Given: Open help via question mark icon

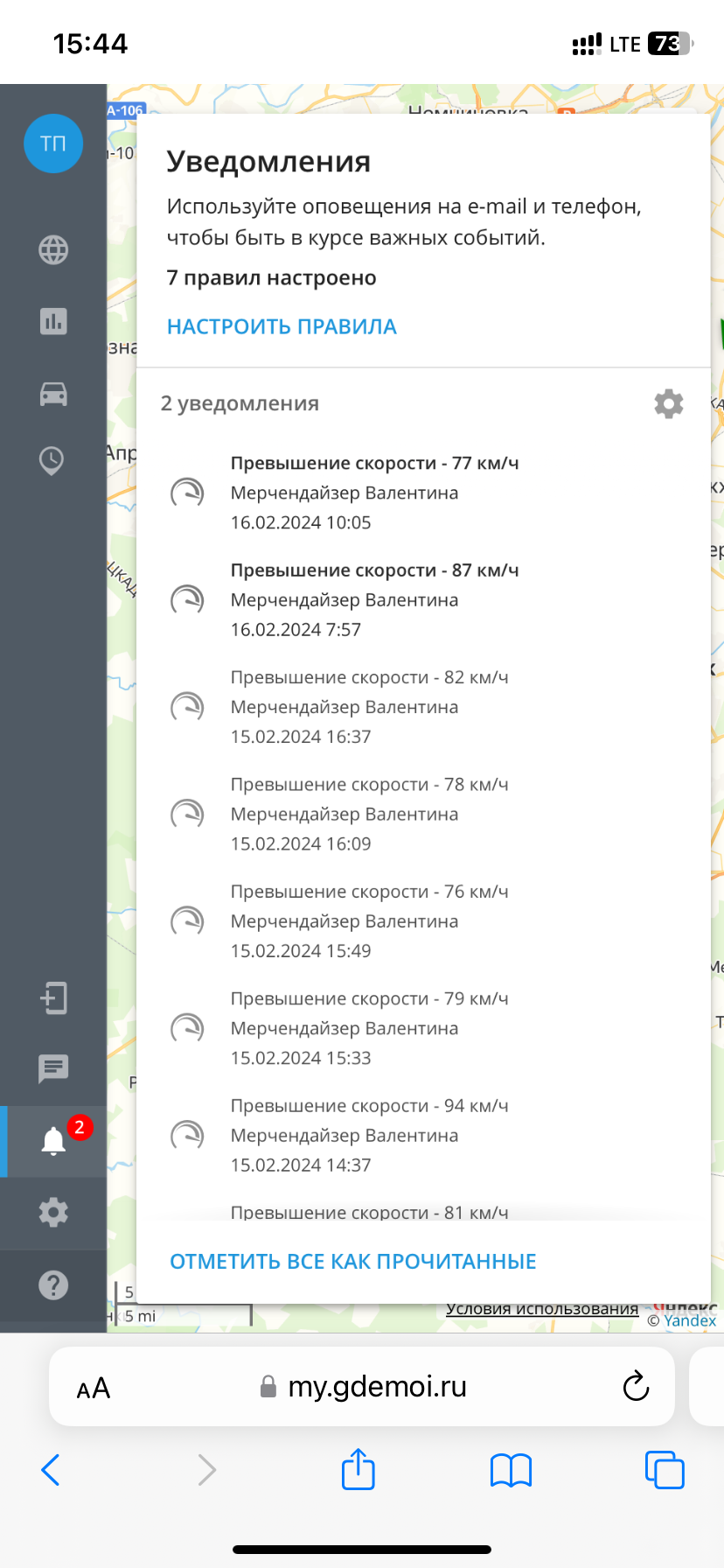Looking at the screenshot, I should [x=53, y=1284].
